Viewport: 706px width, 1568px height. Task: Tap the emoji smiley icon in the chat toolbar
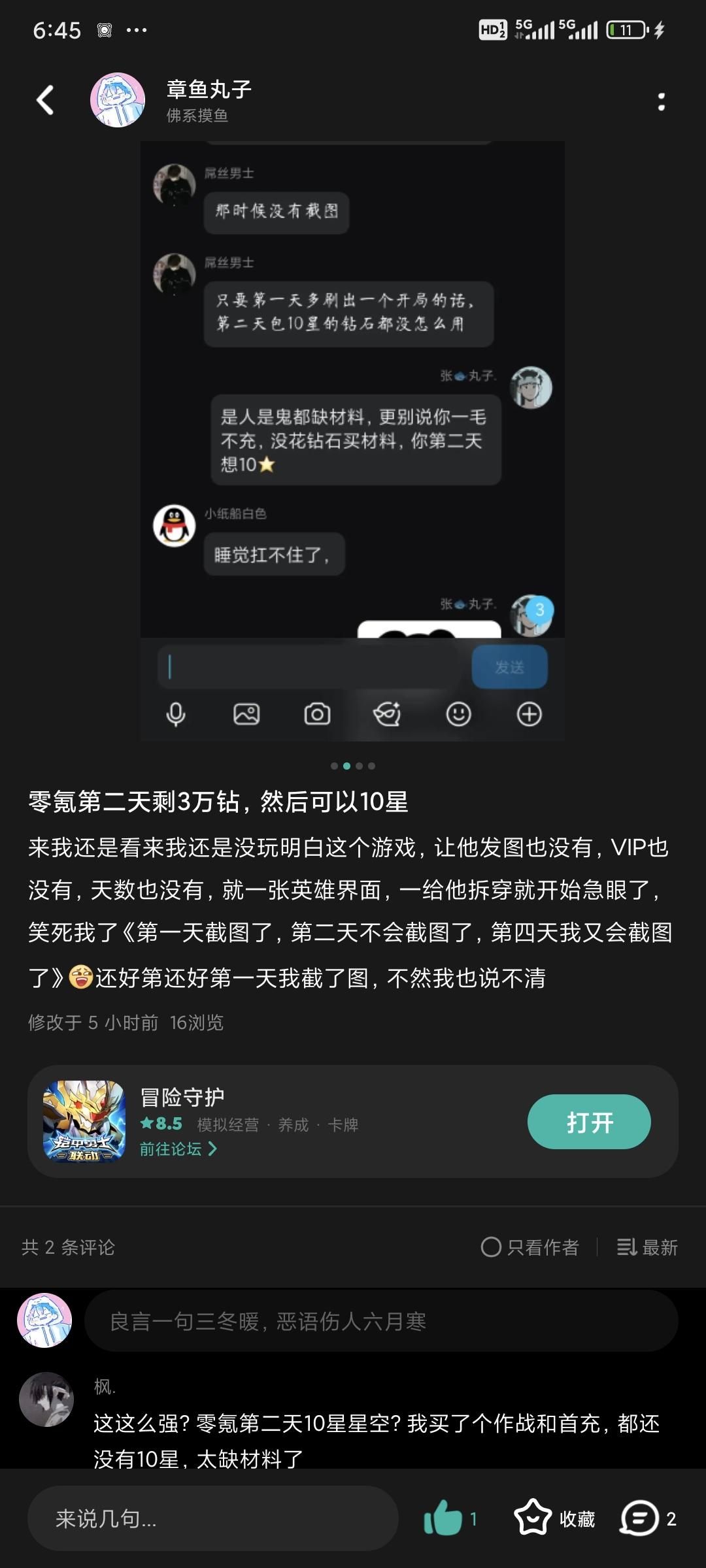pyautogui.click(x=459, y=715)
